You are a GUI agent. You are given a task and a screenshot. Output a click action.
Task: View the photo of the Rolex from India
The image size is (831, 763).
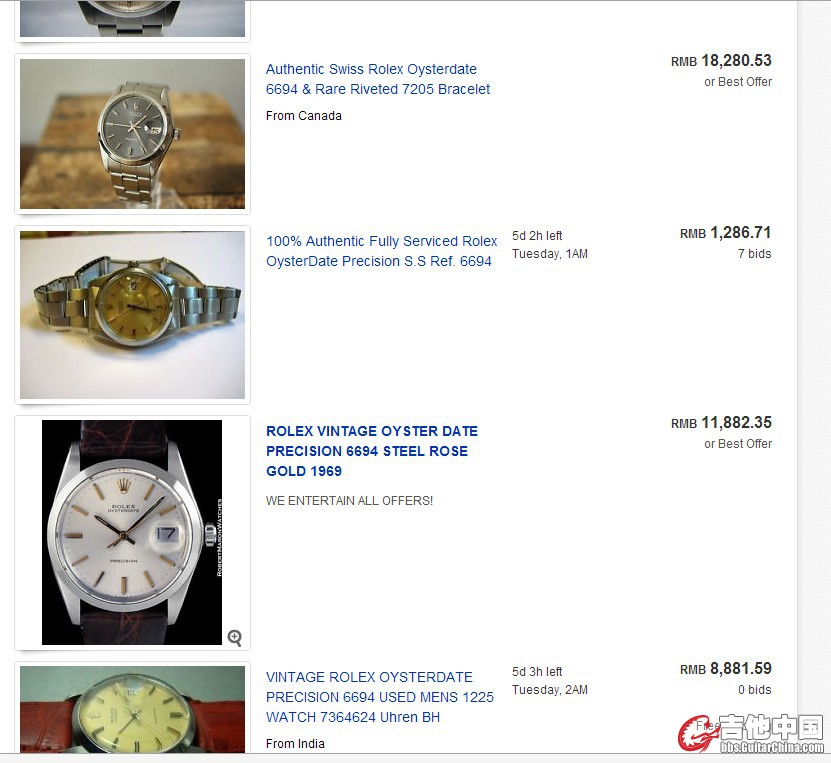click(132, 708)
